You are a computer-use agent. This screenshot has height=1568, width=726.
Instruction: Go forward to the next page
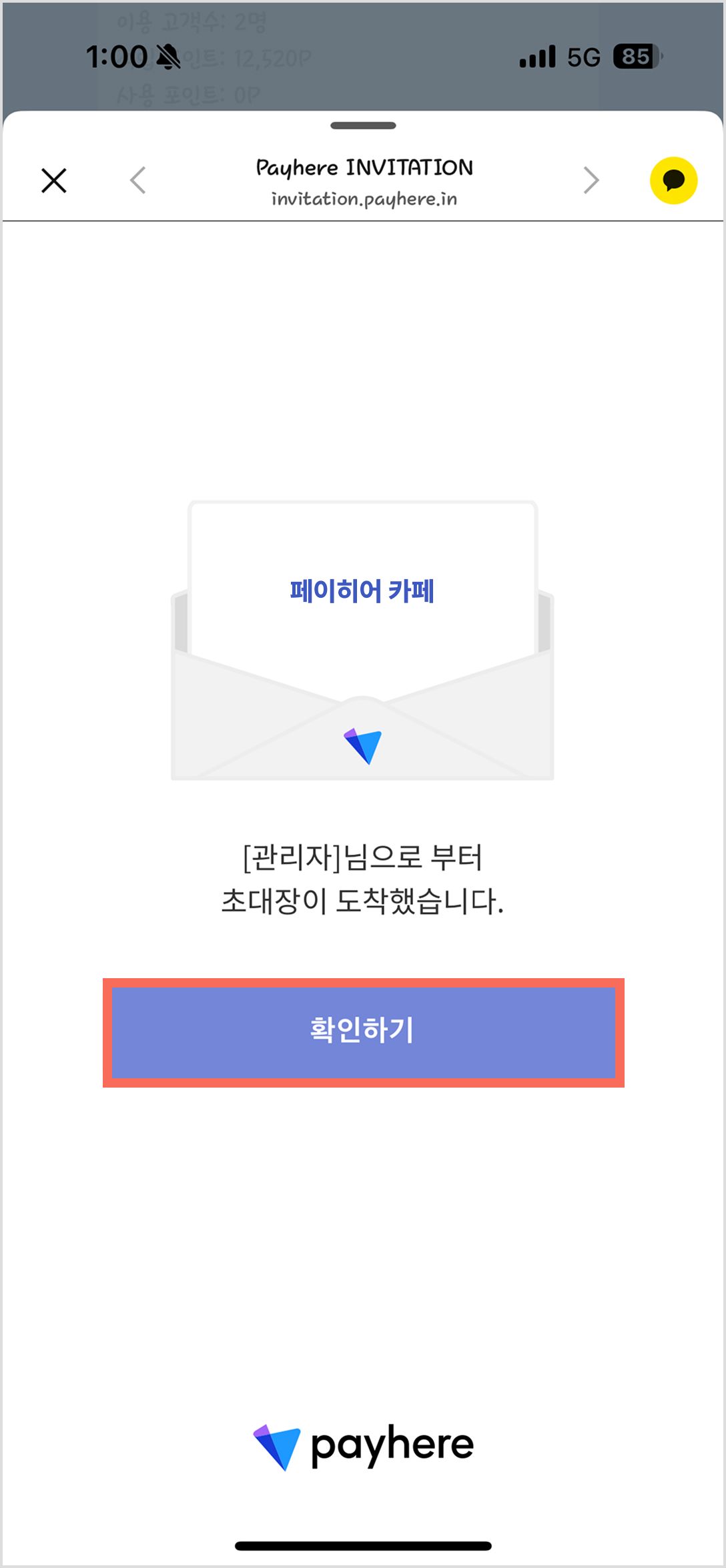591,180
